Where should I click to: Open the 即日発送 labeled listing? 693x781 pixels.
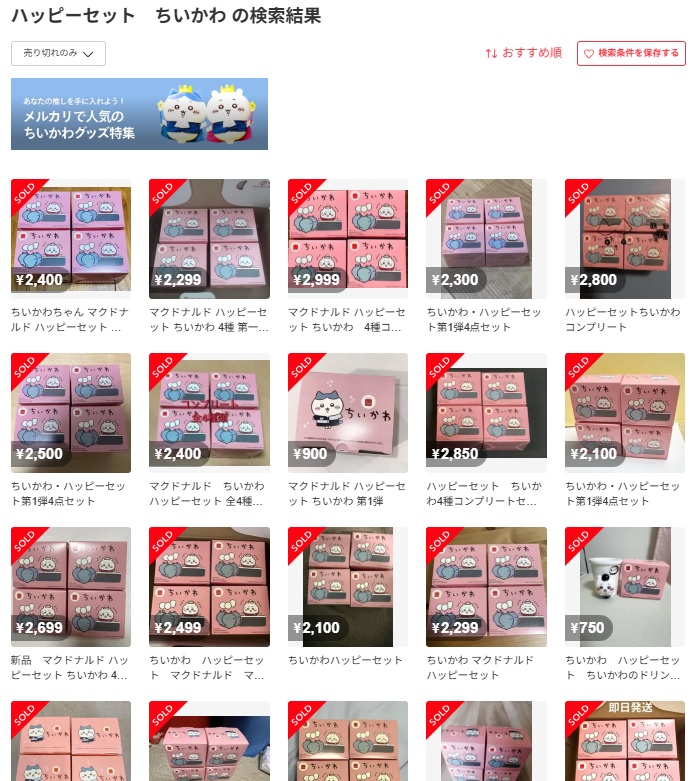tap(624, 745)
